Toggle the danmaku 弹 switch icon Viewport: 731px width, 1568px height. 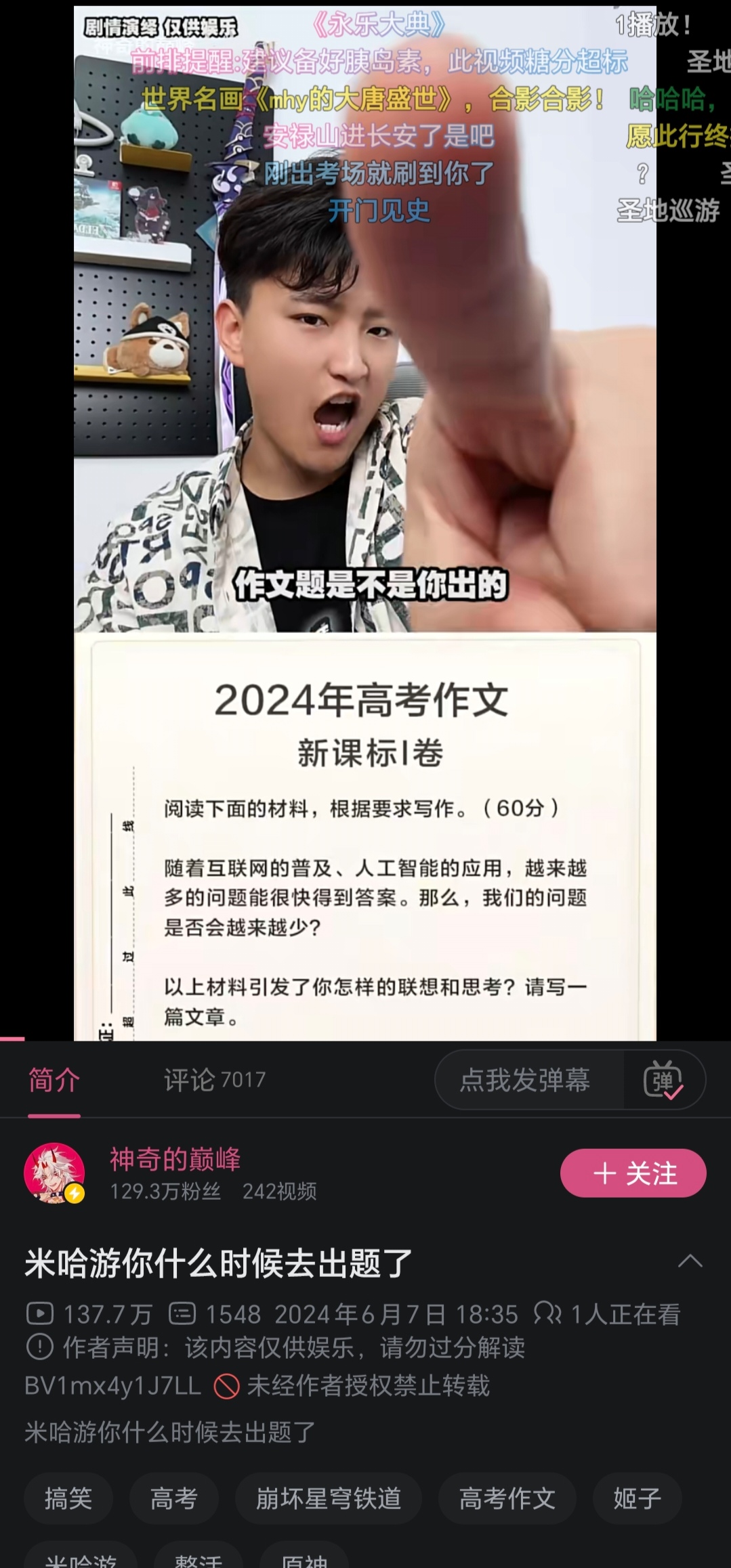coord(663,1080)
